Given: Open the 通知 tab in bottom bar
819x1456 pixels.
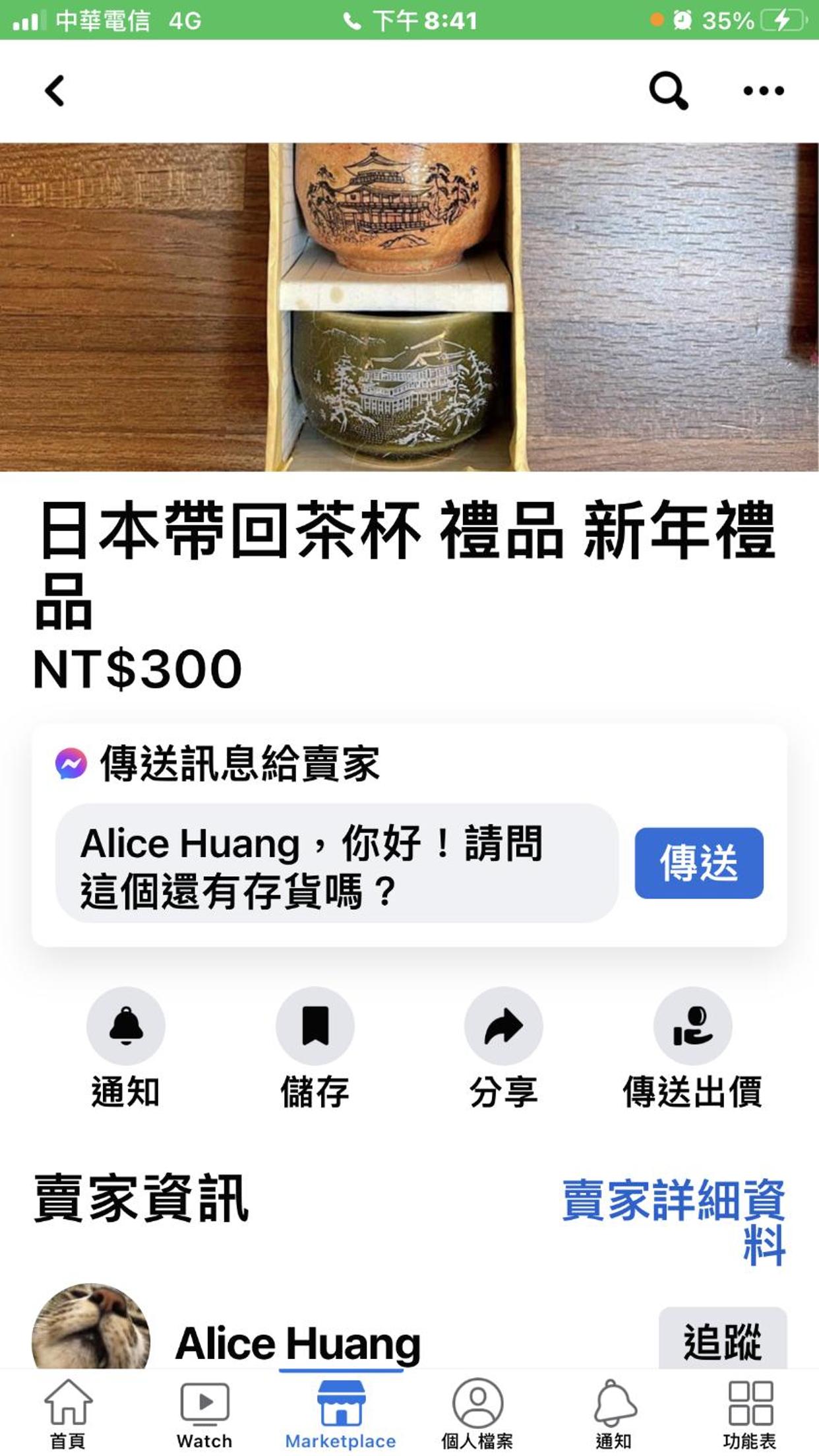Looking at the screenshot, I should (x=614, y=1413).
